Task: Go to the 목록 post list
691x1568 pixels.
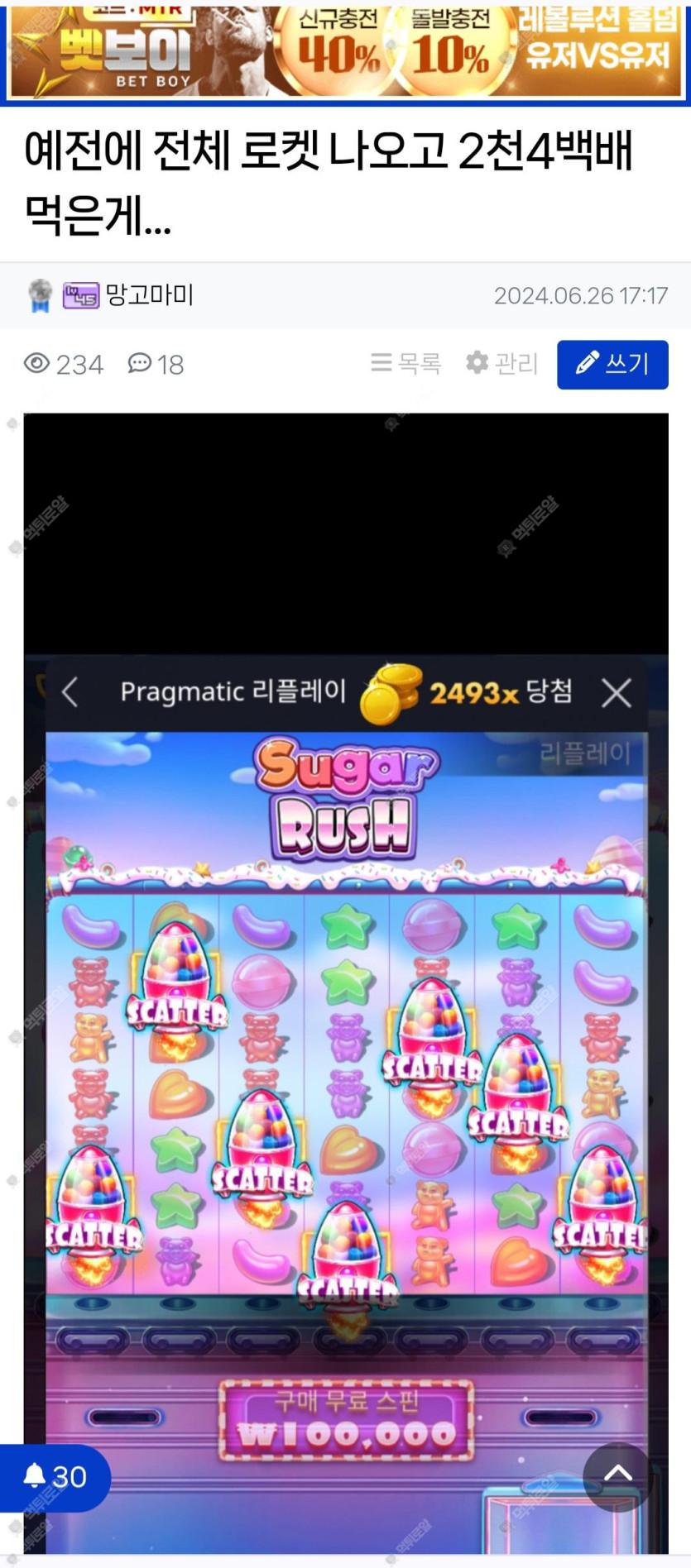Action: point(406,364)
